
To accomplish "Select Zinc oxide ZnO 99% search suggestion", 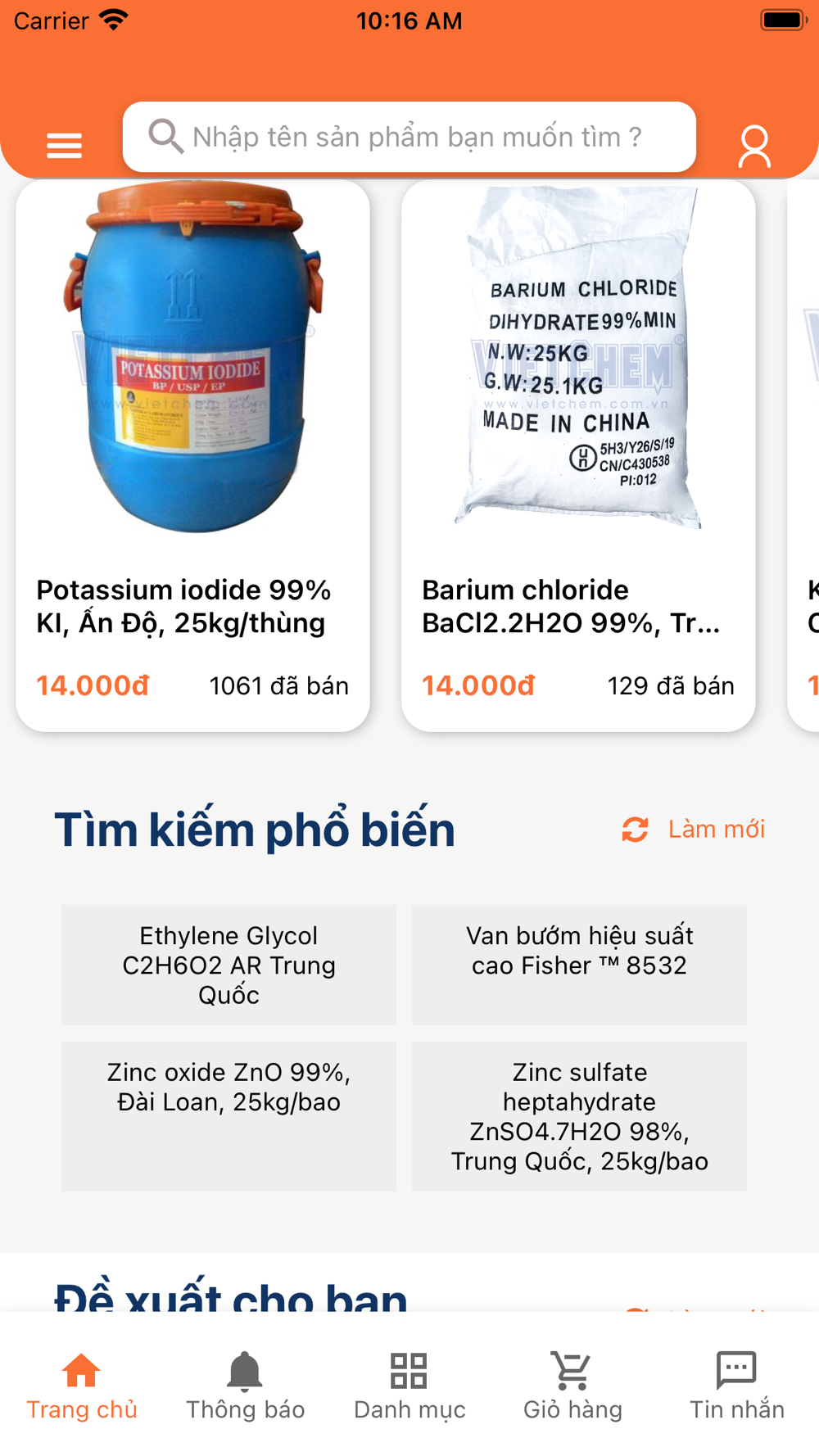I will pyautogui.click(x=229, y=1116).
